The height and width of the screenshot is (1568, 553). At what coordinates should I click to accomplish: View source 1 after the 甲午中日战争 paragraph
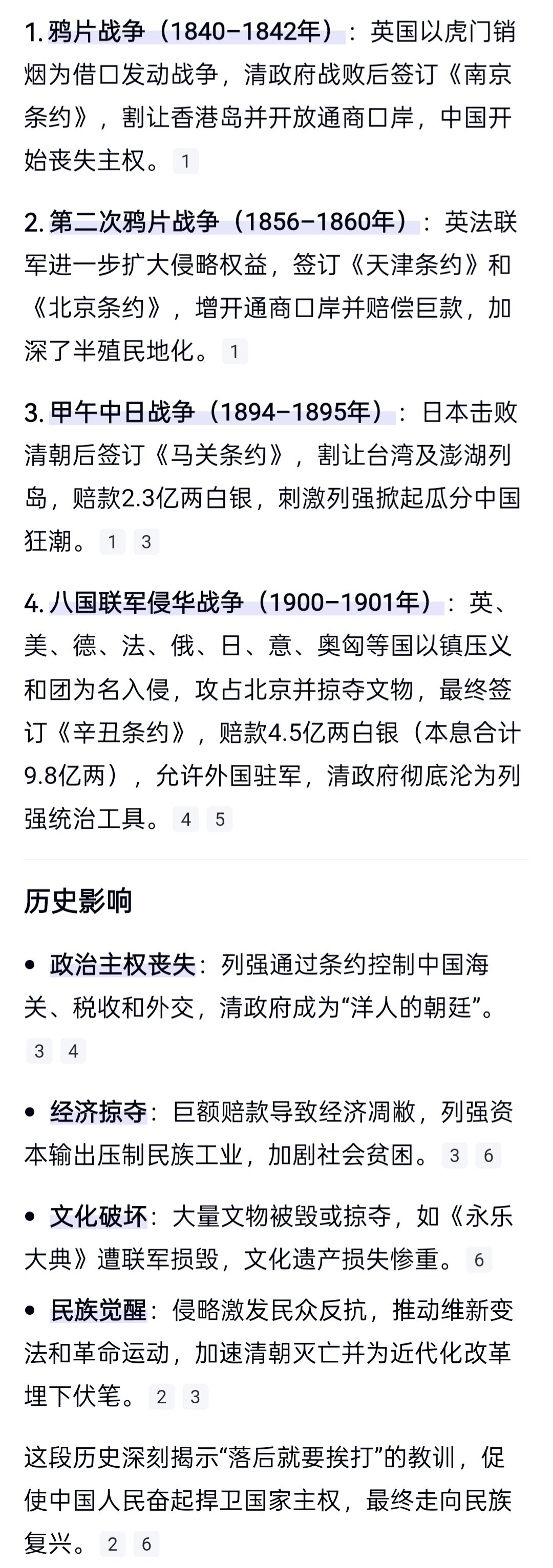click(113, 542)
